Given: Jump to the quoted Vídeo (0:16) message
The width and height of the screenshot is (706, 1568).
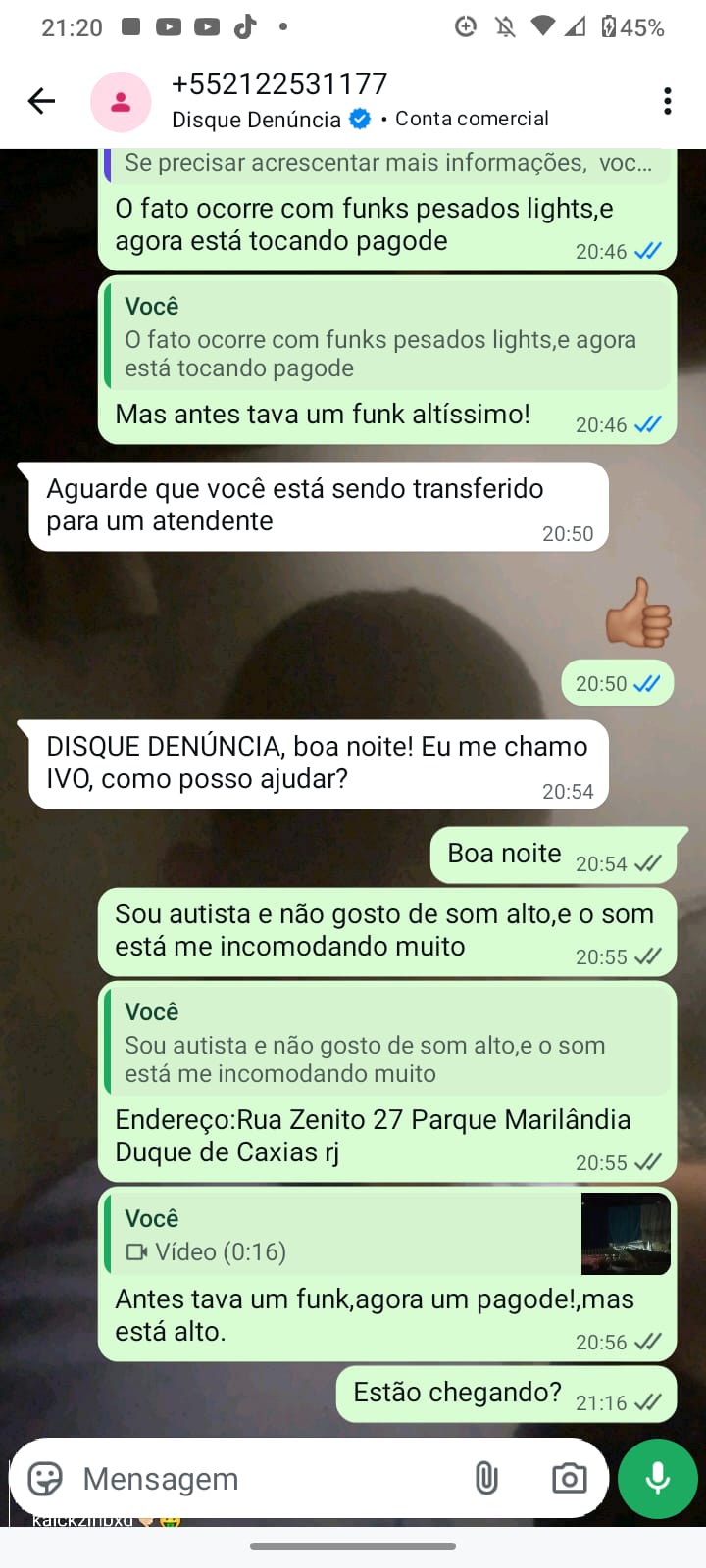Looking at the screenshot, I should tap(387, 1235).
